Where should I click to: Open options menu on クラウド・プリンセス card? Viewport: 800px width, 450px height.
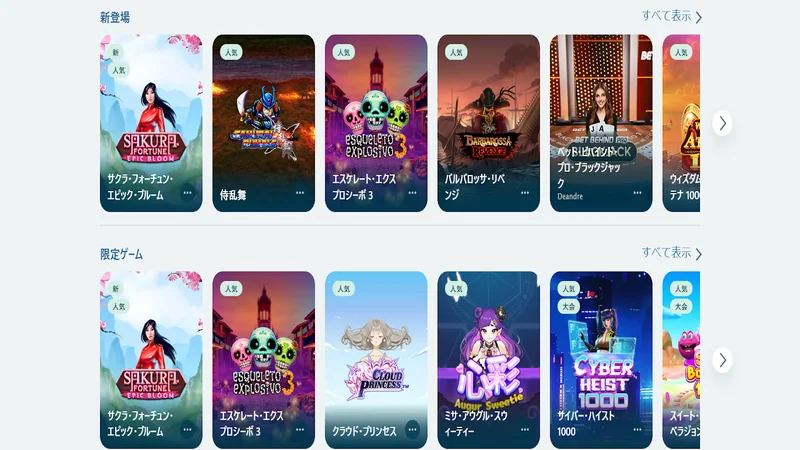click(412, 430)
